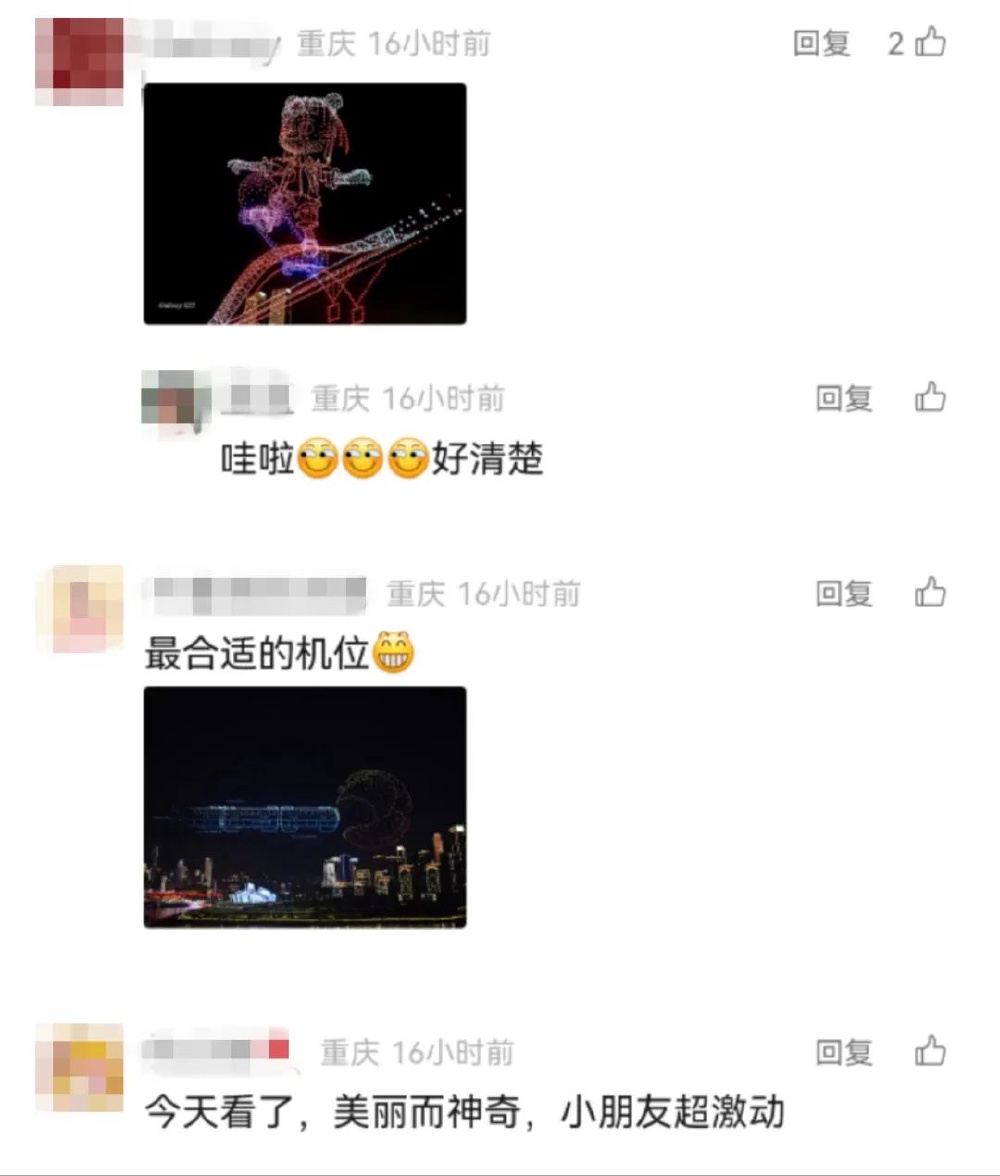Open the profile avatar beside 最合适的机位
The image size is (1000, 1176).
pyautogui.click(x=78, y=608)
